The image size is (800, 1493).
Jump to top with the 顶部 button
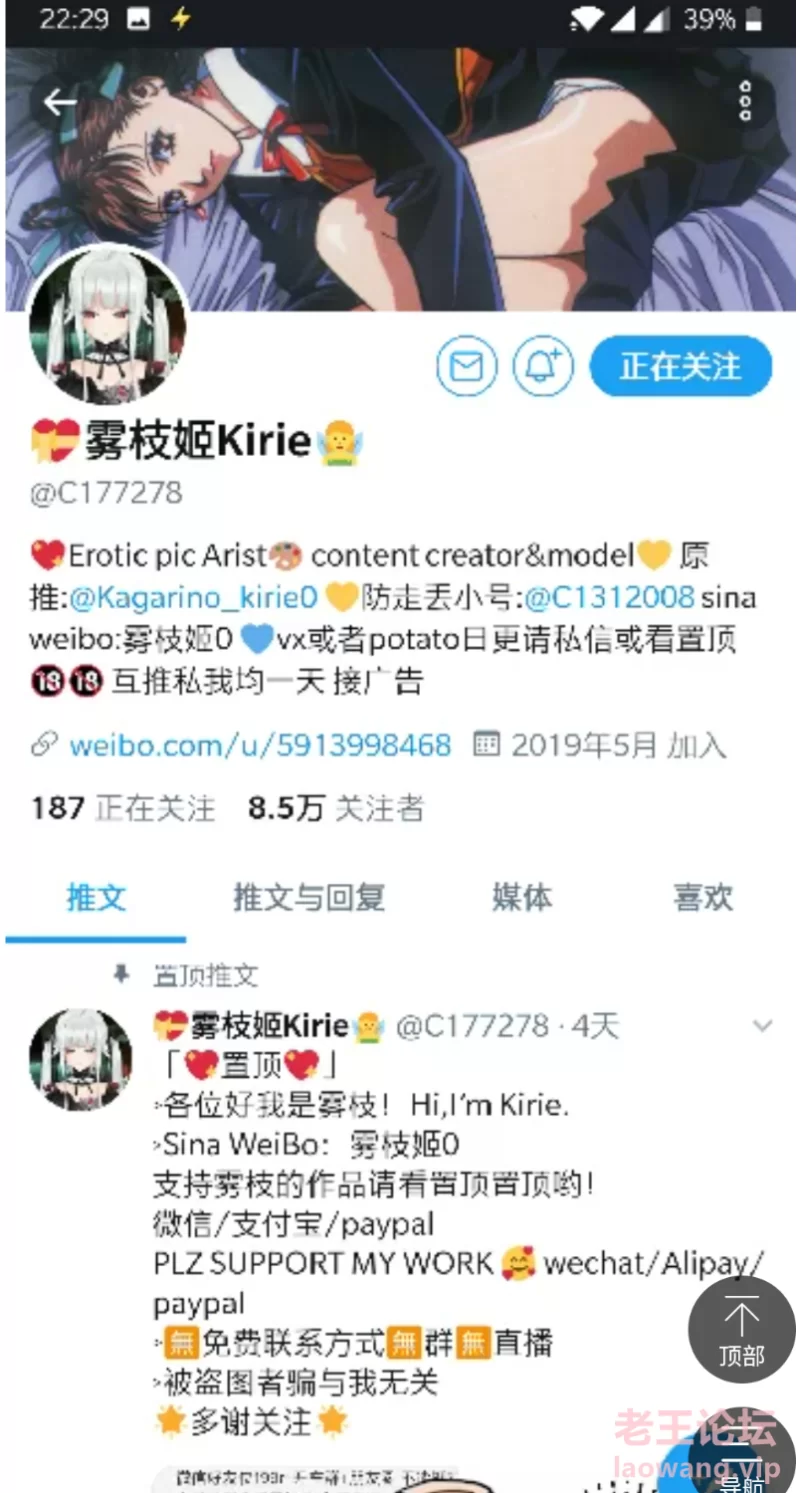pyautogui.click(x=741, y=1329)
